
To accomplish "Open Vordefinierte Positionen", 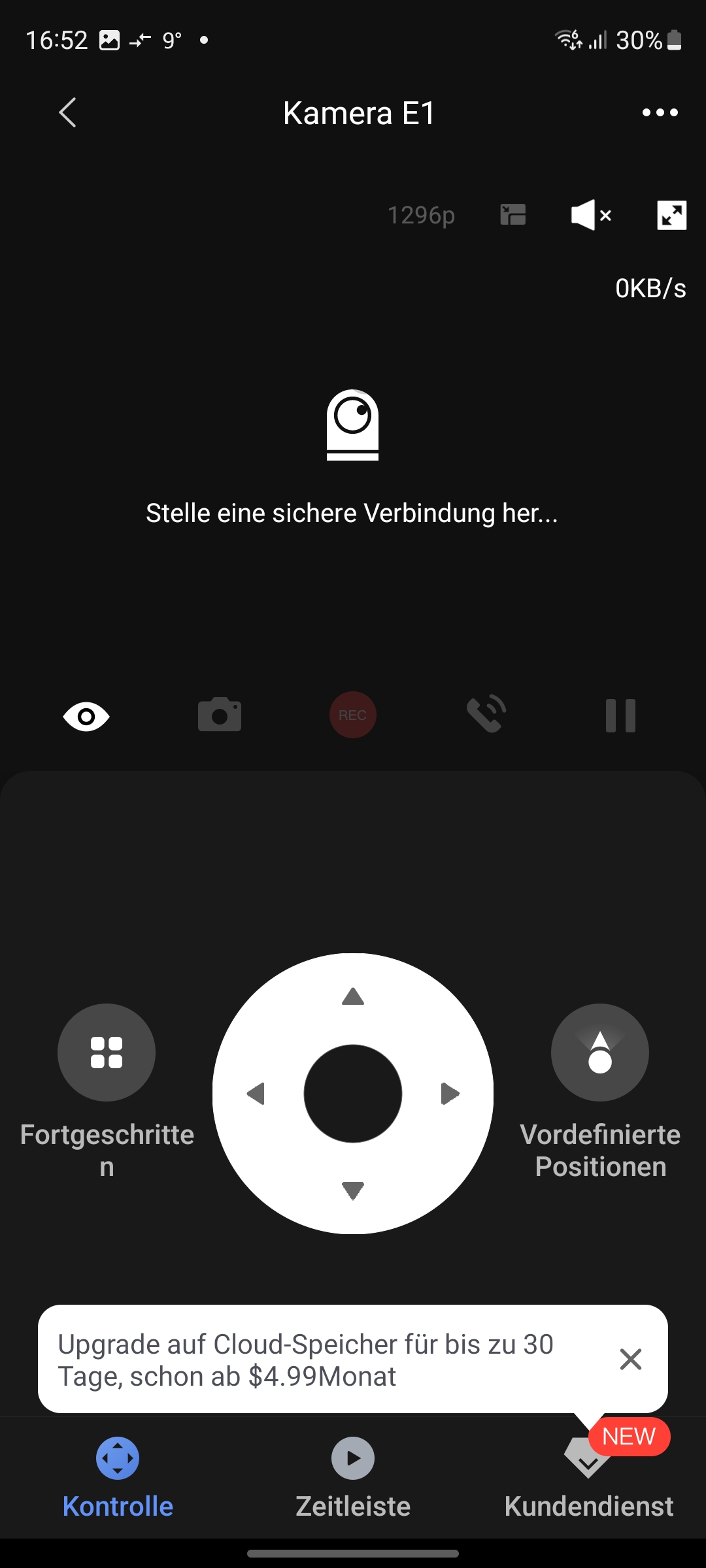I will click(600, 1053).
